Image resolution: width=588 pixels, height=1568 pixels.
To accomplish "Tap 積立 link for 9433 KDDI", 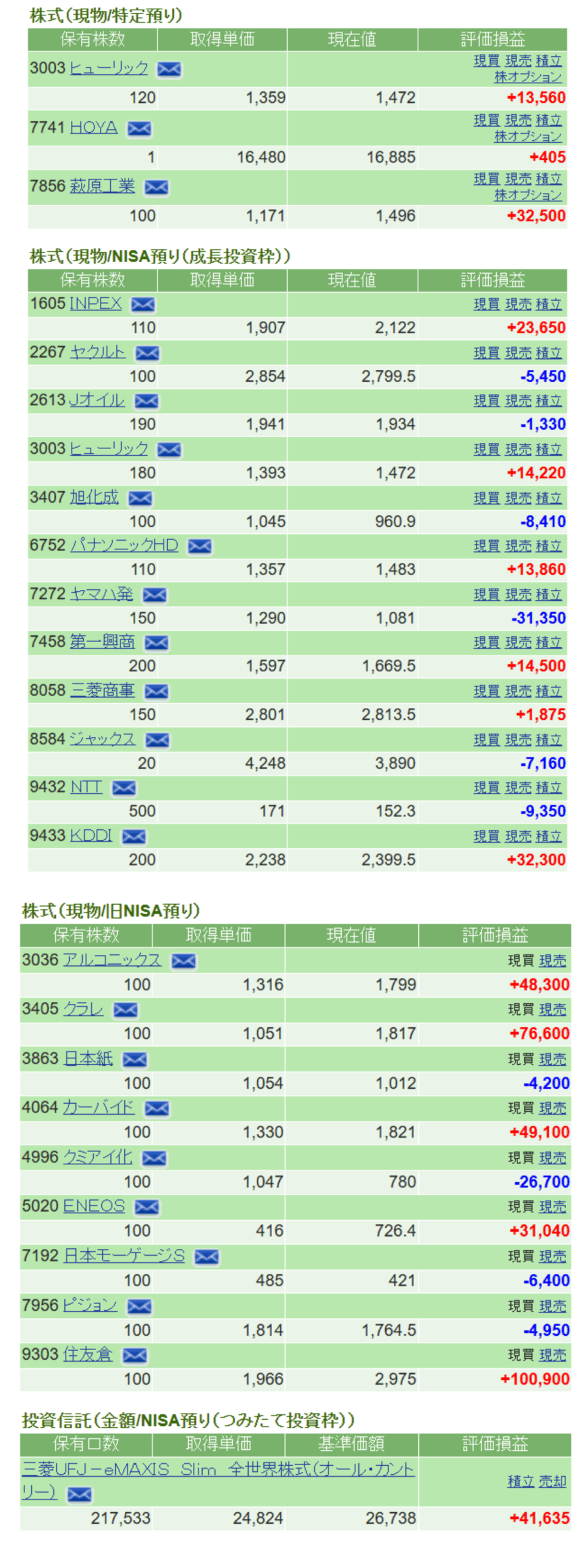I will coord(548,836).
